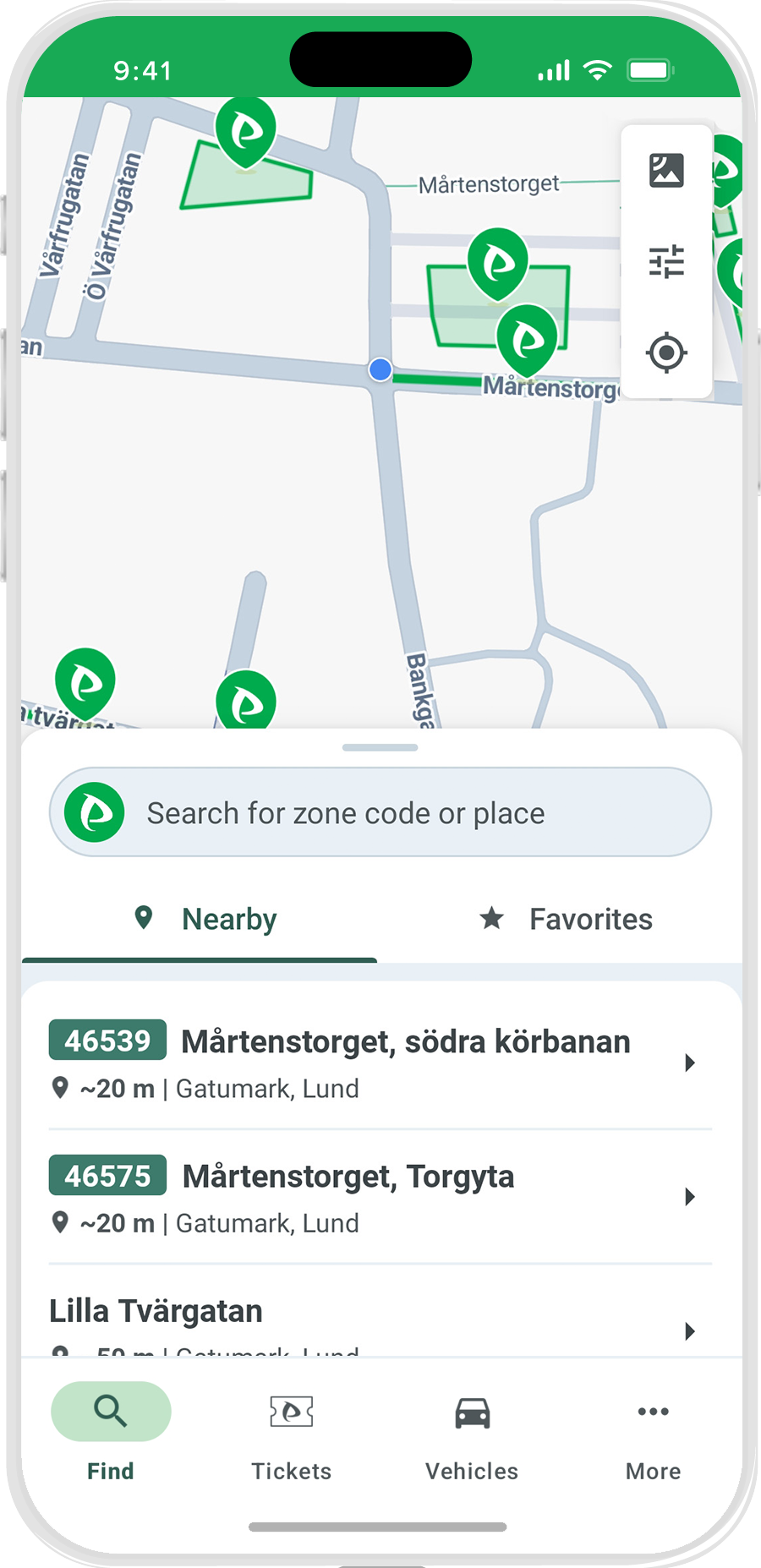Switch to the Favorites tab

tap(566, 919)
